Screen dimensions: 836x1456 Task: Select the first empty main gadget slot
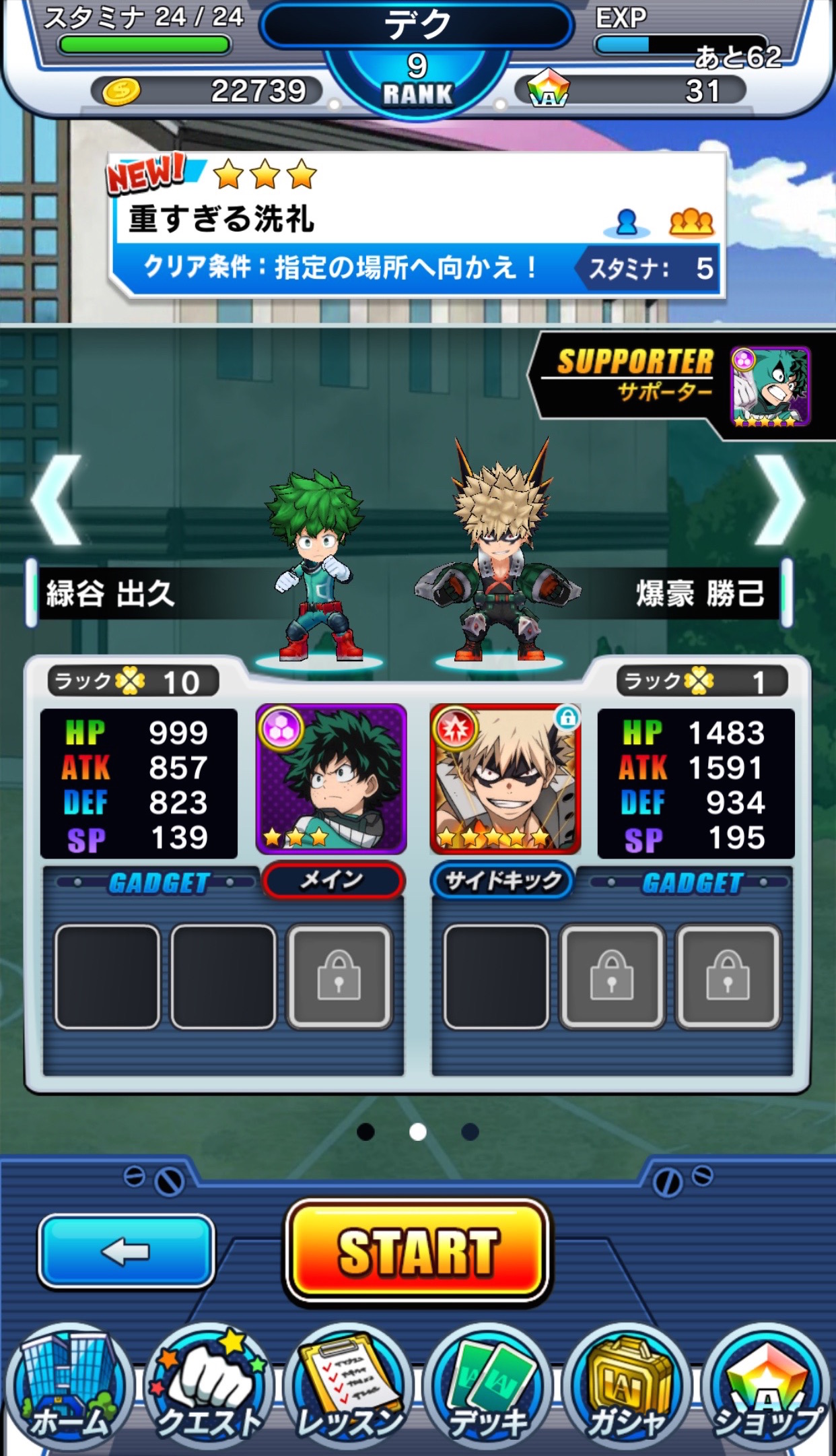(108, 977)
